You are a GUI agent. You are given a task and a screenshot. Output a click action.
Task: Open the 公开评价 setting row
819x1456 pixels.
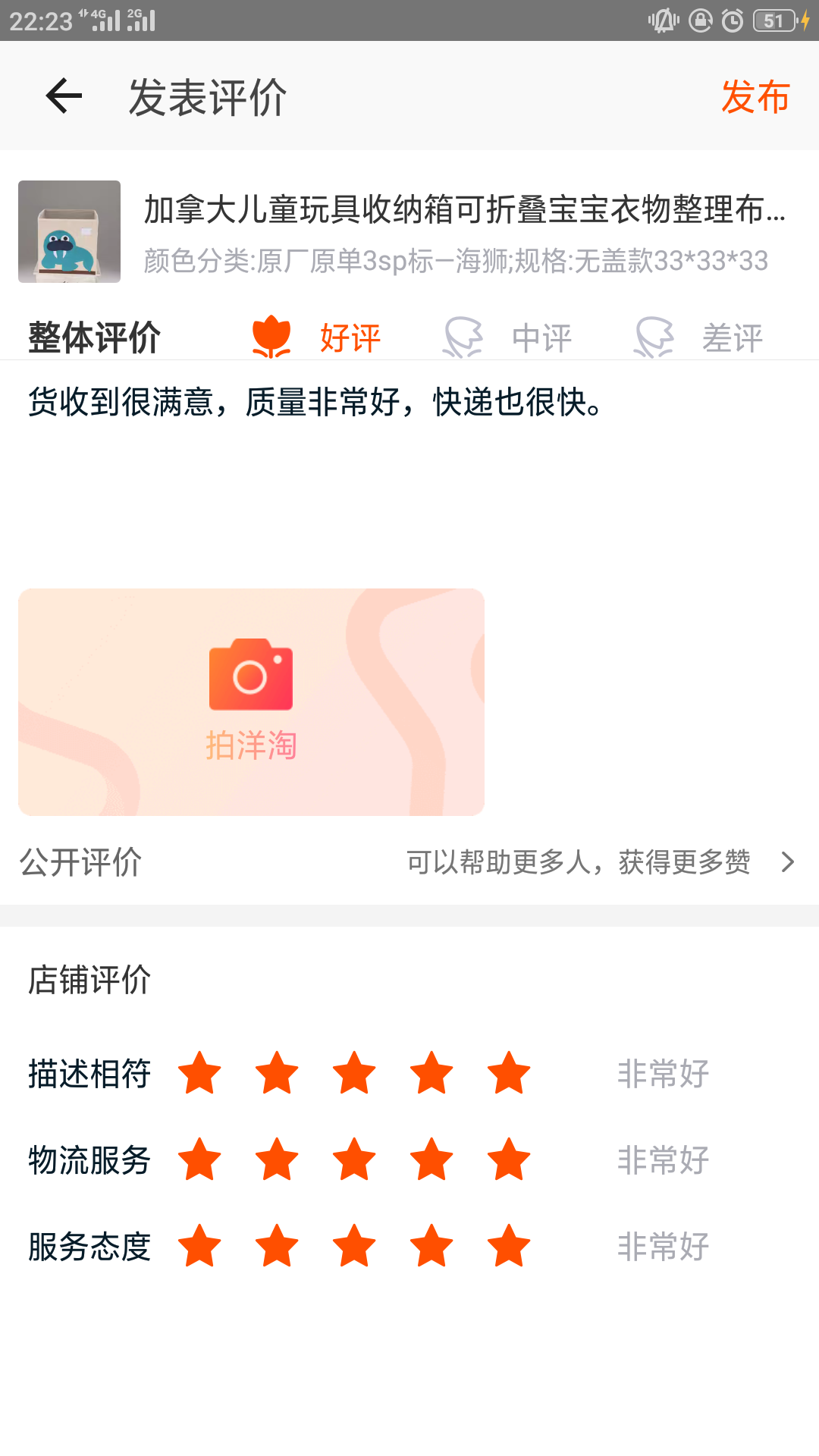point(409,862)
